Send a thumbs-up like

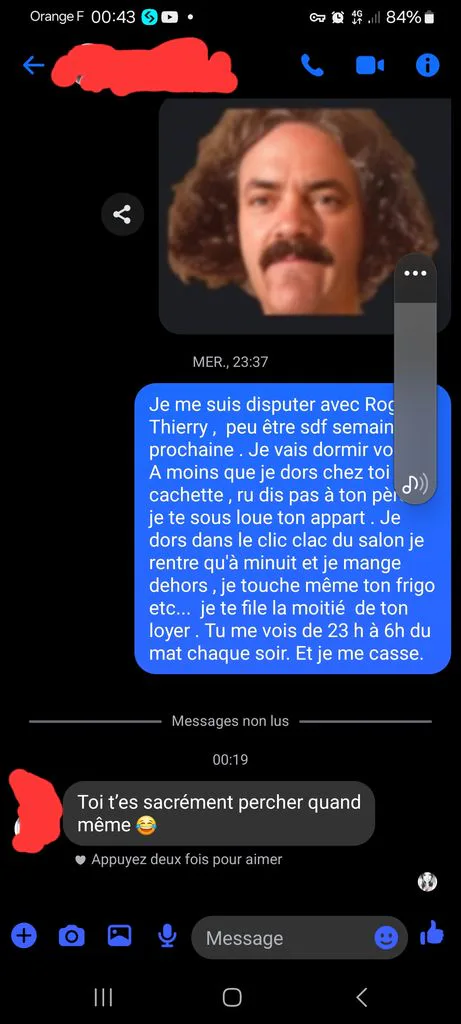(432, 934)
